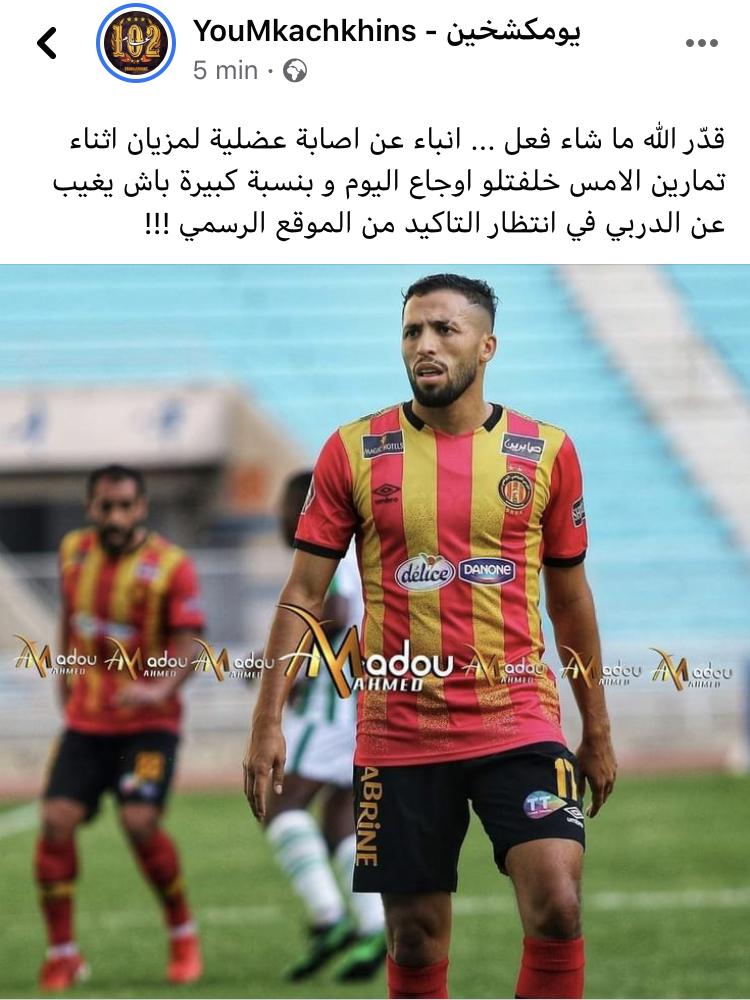
Task: Go back using the arrow
Action: [x=47, y=43]
